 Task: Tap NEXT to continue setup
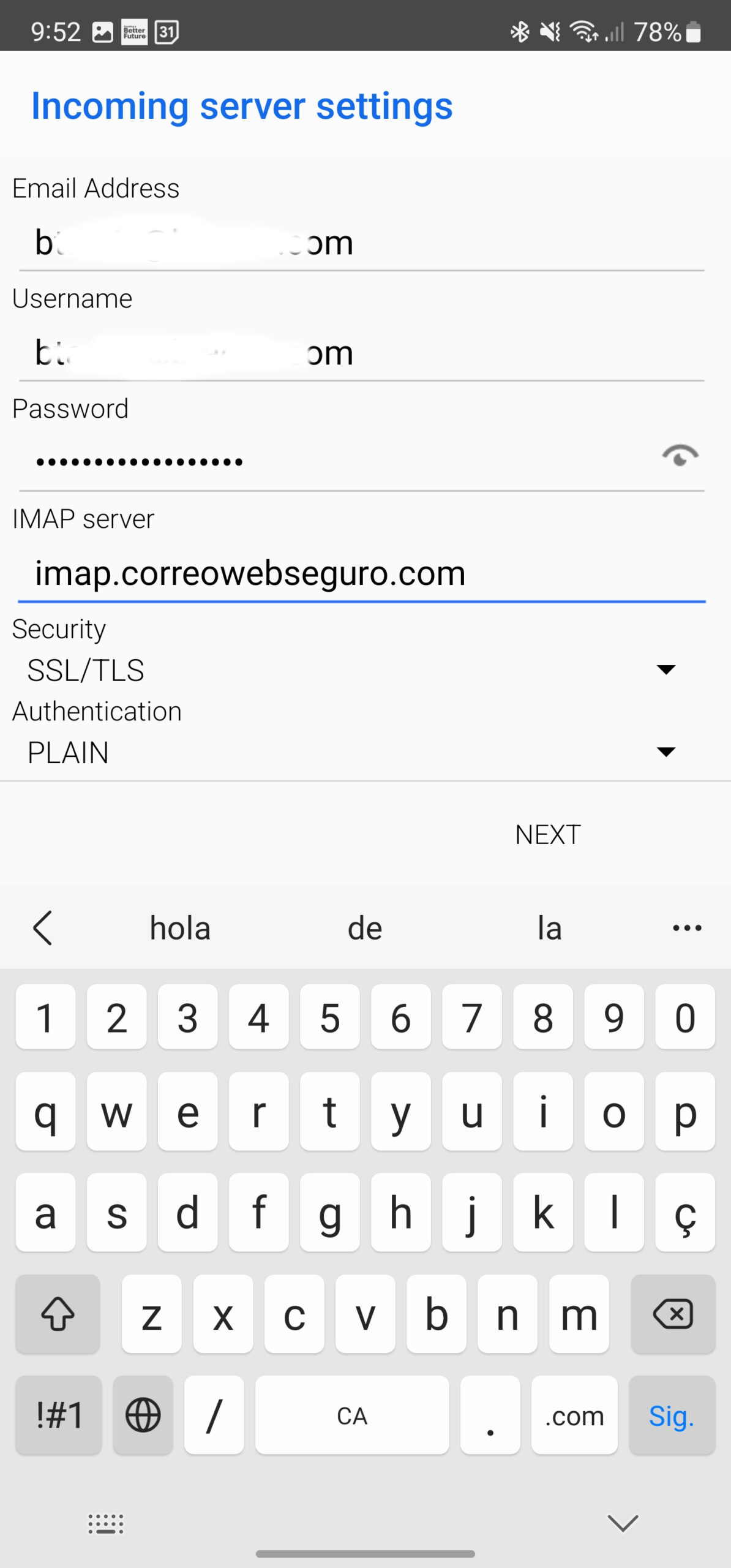(x=548, y=835)
